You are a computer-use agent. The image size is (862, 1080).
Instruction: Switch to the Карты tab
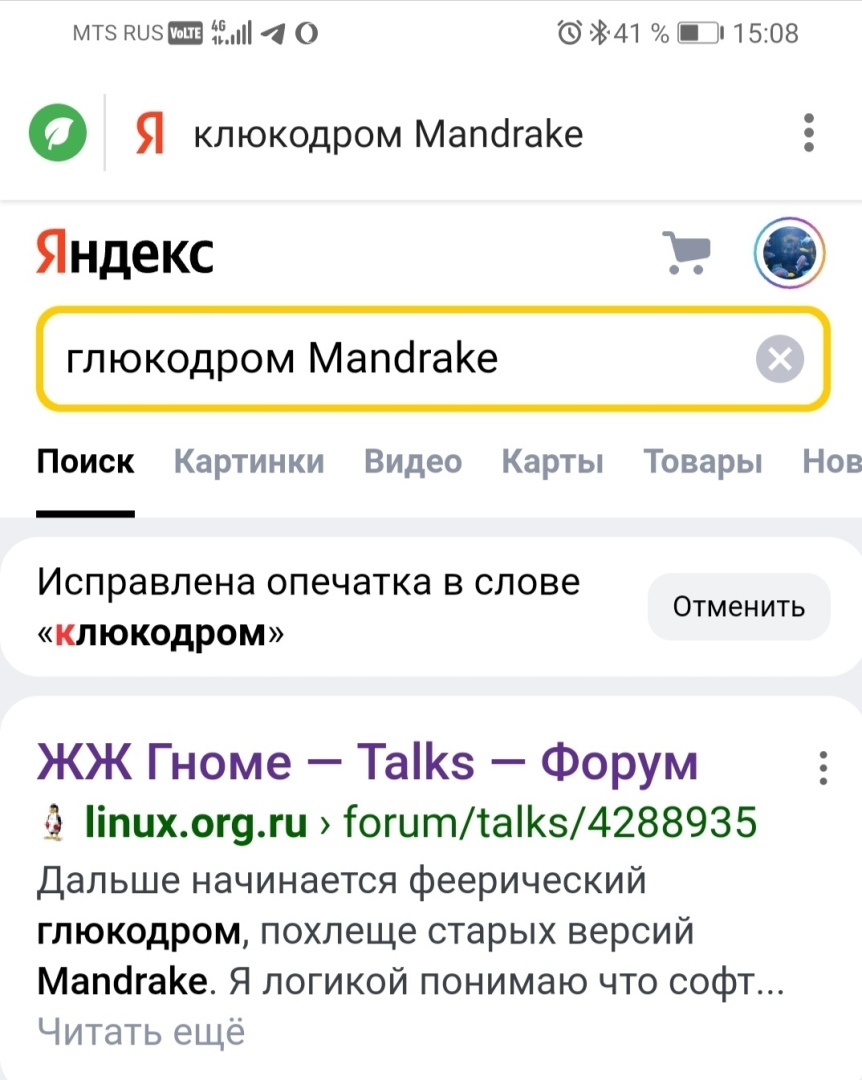click(x=552, y=462)
